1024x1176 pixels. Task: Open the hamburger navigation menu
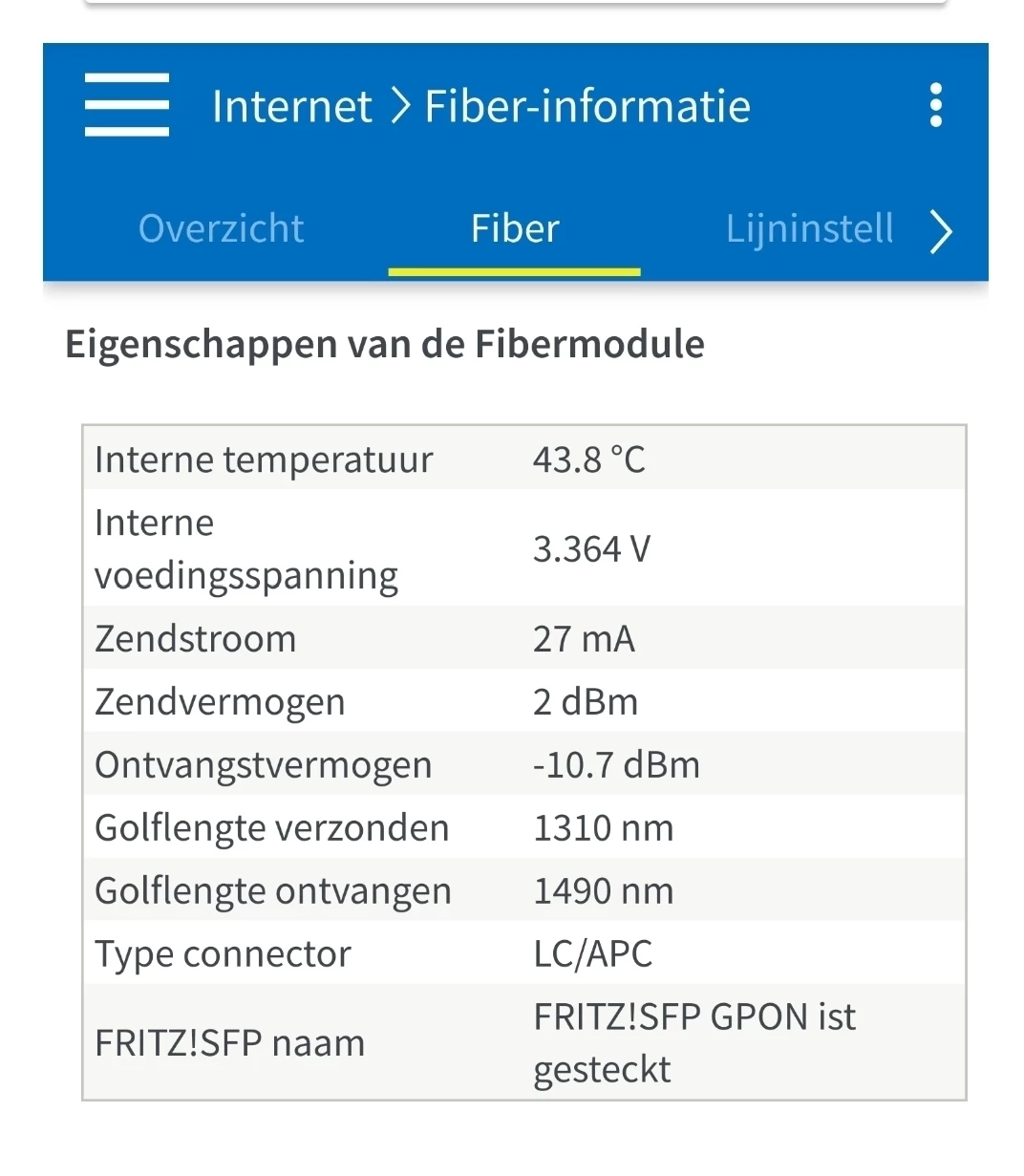(x=127, y=105)
